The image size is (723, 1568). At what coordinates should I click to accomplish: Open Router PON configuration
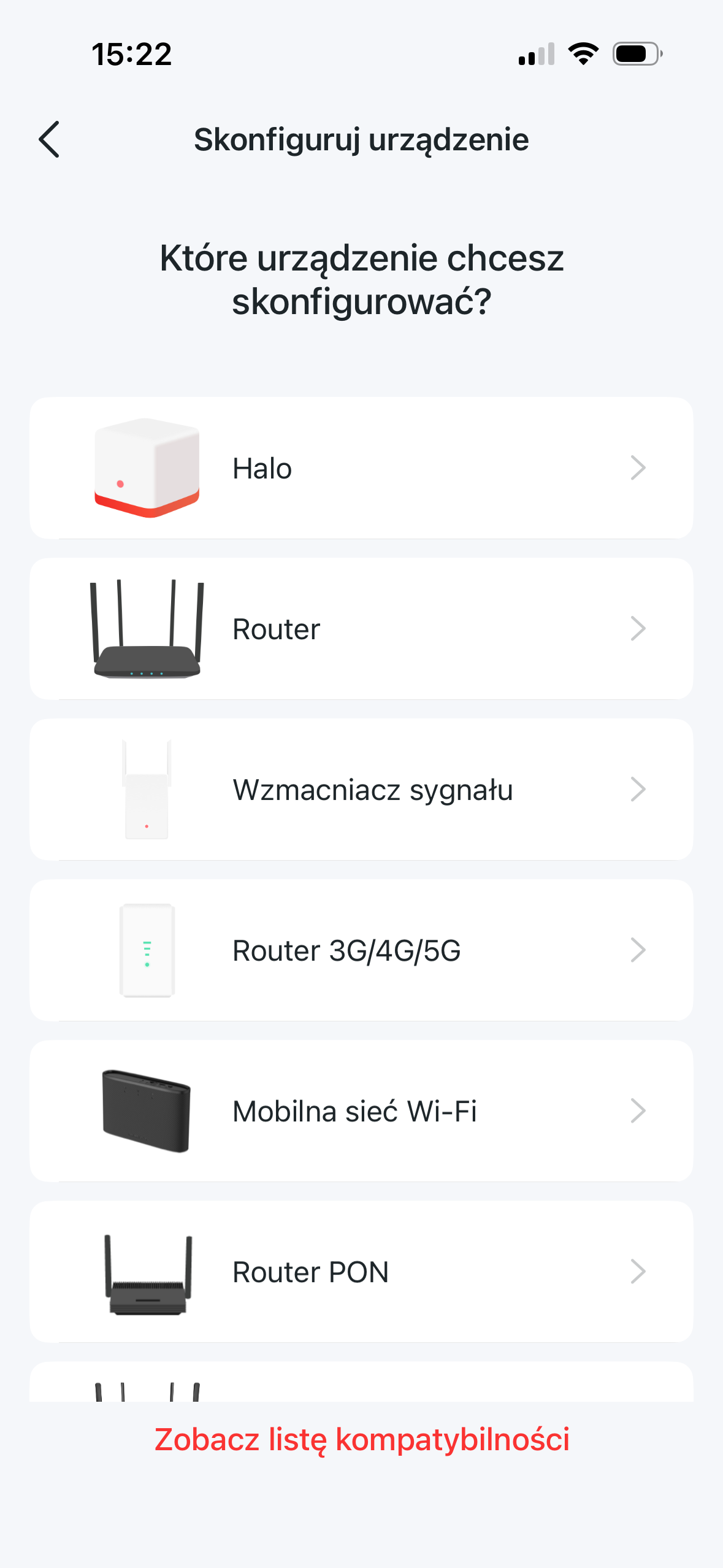pos(361,1272)
